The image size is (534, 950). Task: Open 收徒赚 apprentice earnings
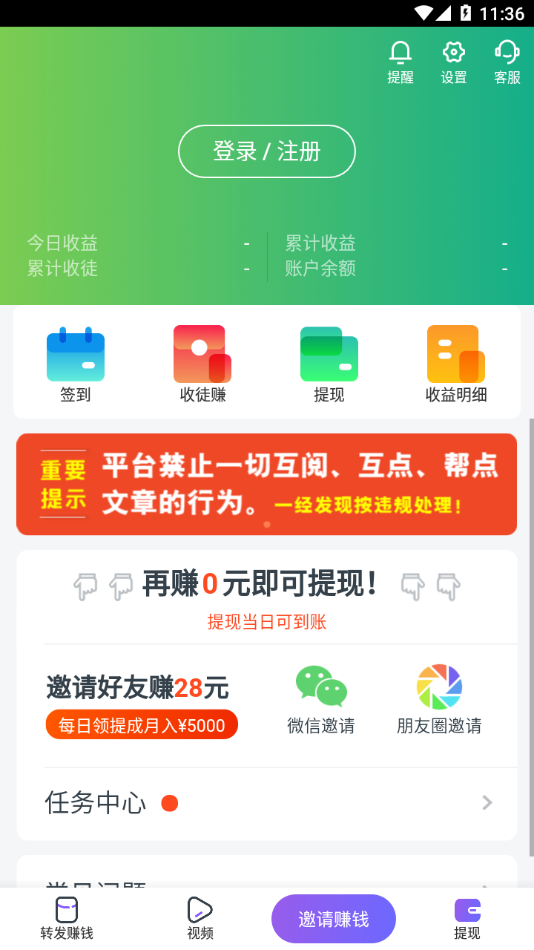(202, 364)
